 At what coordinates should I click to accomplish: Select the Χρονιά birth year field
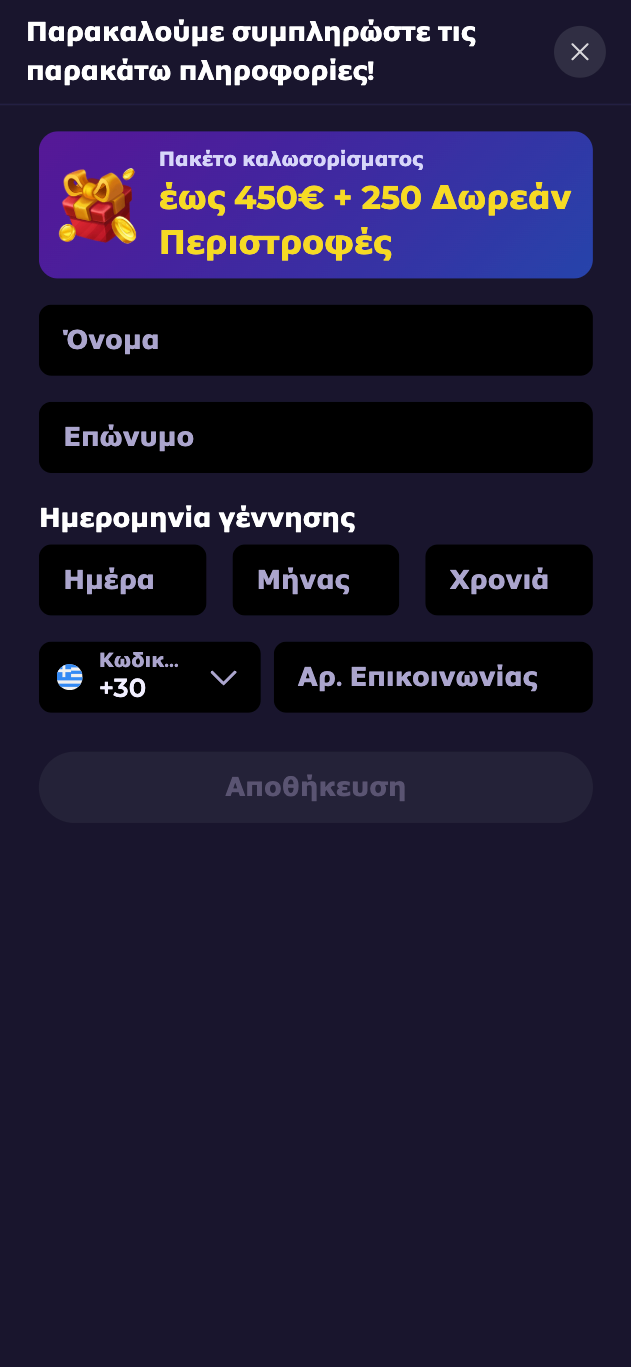point(508,580)
